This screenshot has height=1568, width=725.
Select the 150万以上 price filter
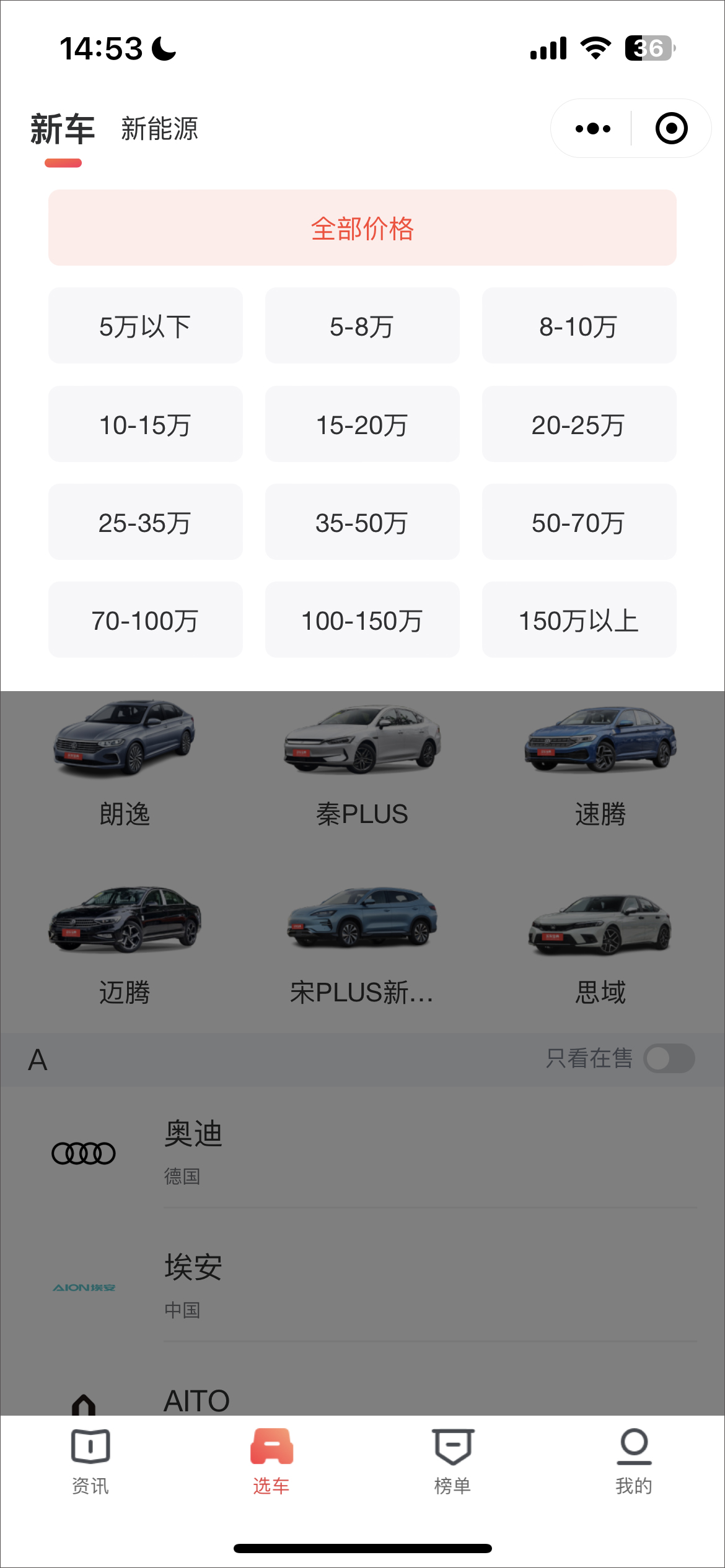coord(579,620)
